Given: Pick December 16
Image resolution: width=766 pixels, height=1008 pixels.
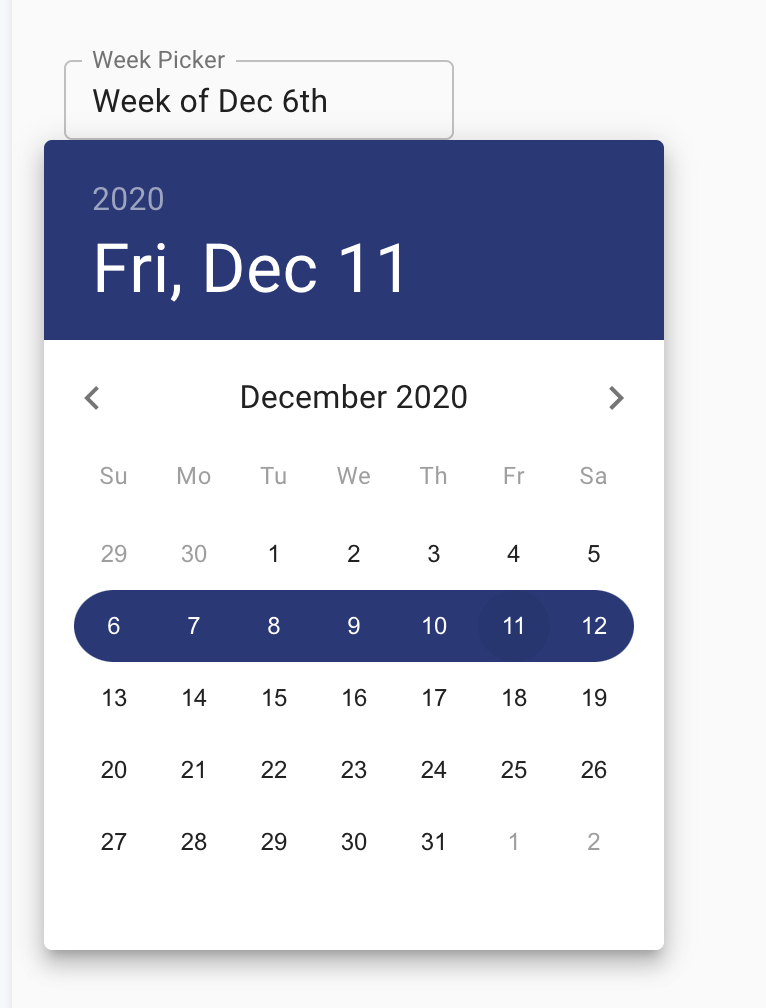Looking at the screenshot, I should [354, 698].
